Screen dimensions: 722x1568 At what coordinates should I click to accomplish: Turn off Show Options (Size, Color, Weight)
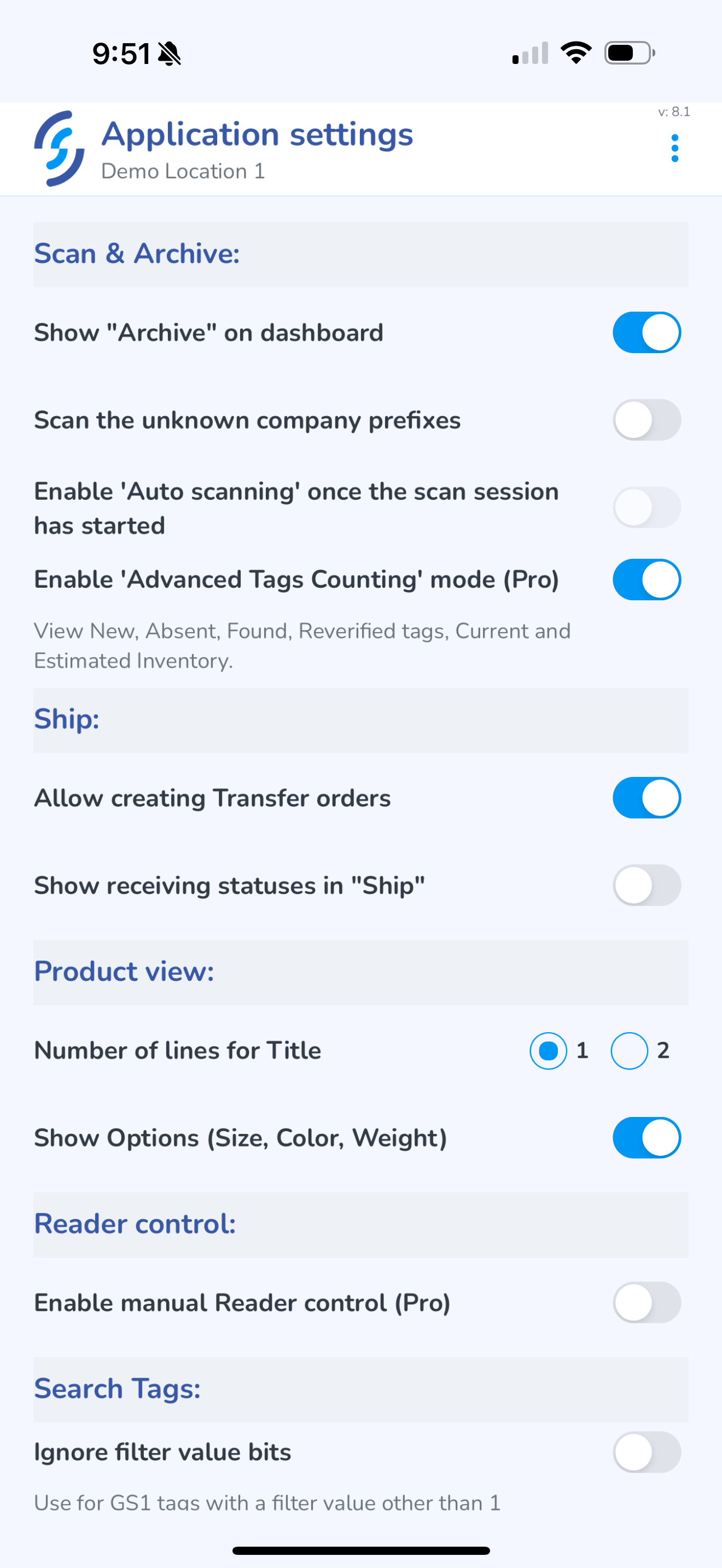[x=647, y=1138]
